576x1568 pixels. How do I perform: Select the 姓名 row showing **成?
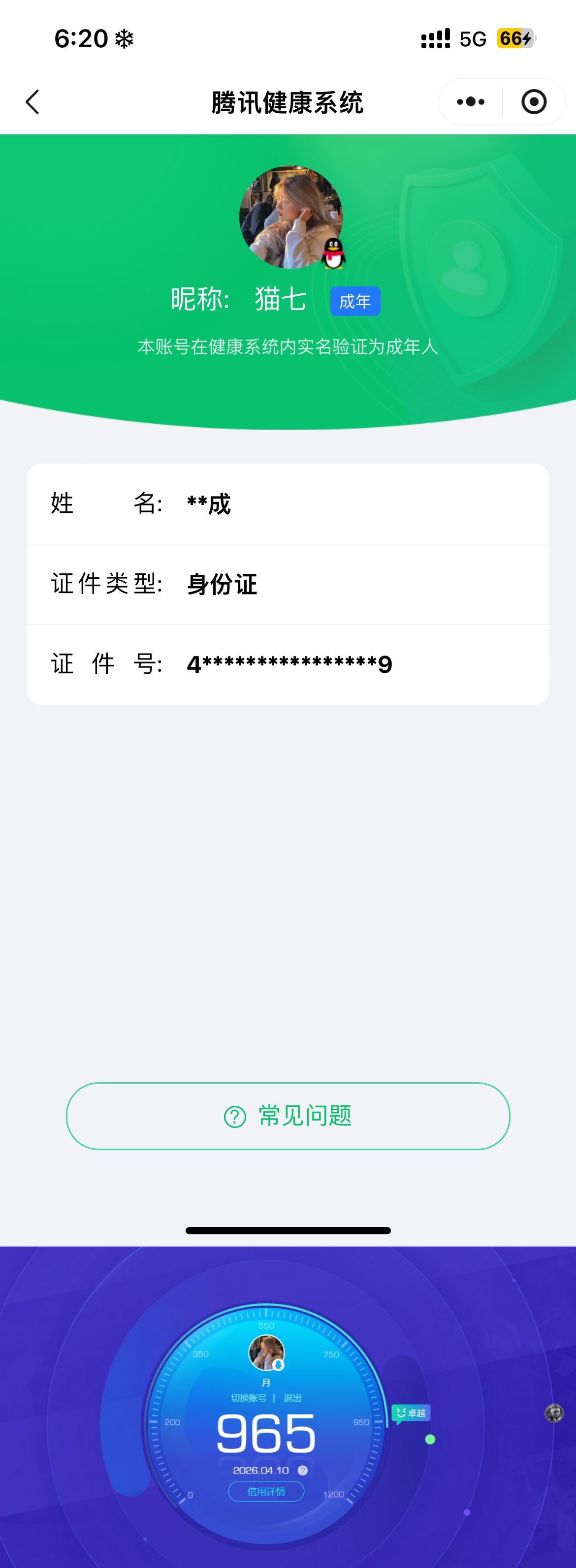[x=288, y=503]
